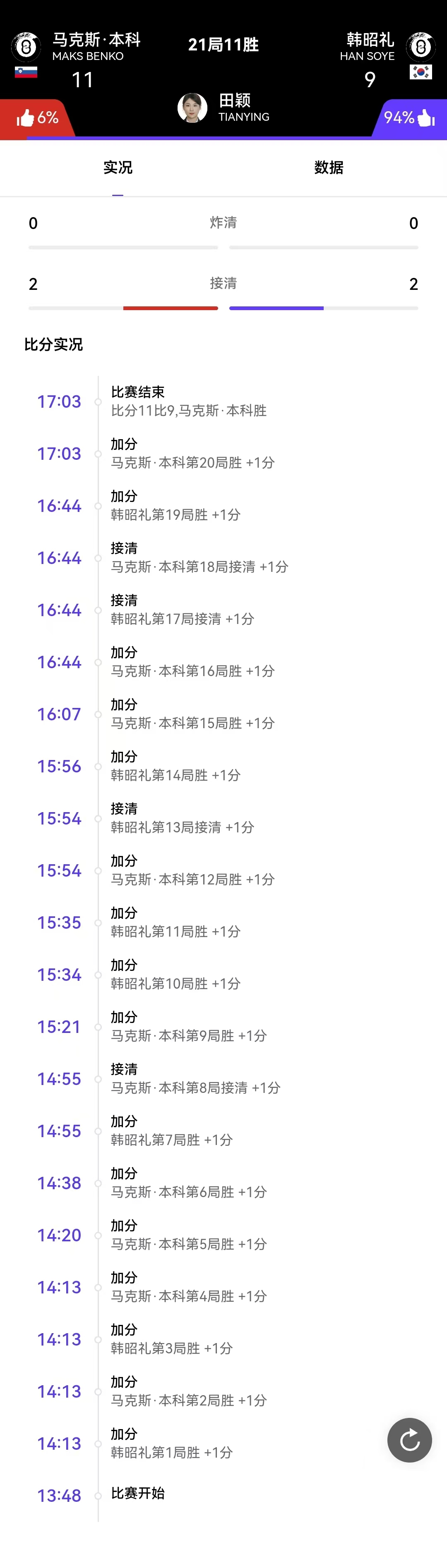The height and width of the screenshot is (1568, 447).
Task: Switch to the 数据 tab
Action: tap(328, 167)
